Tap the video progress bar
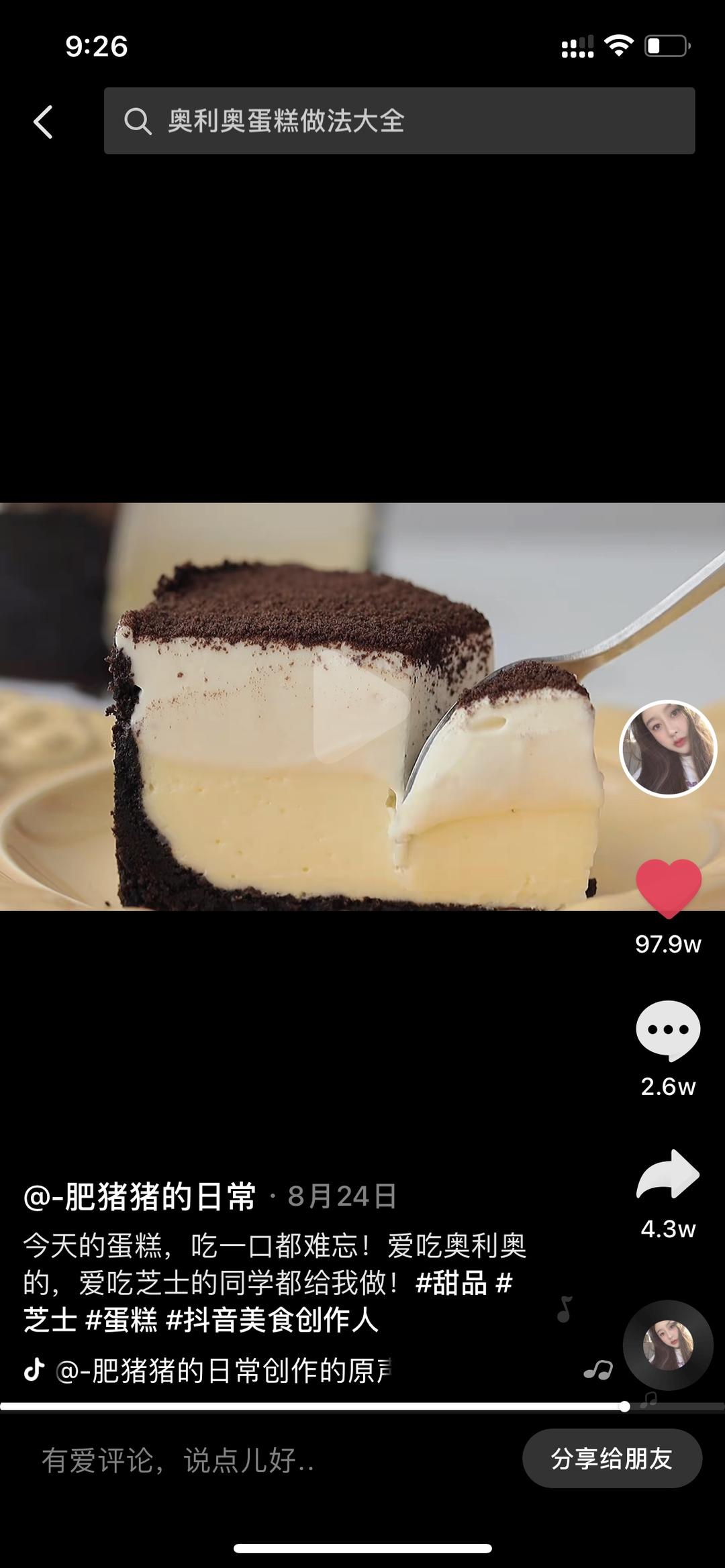Image resolution: width=725 pixels, height=1568 pixels. [x=362, y=1406]
